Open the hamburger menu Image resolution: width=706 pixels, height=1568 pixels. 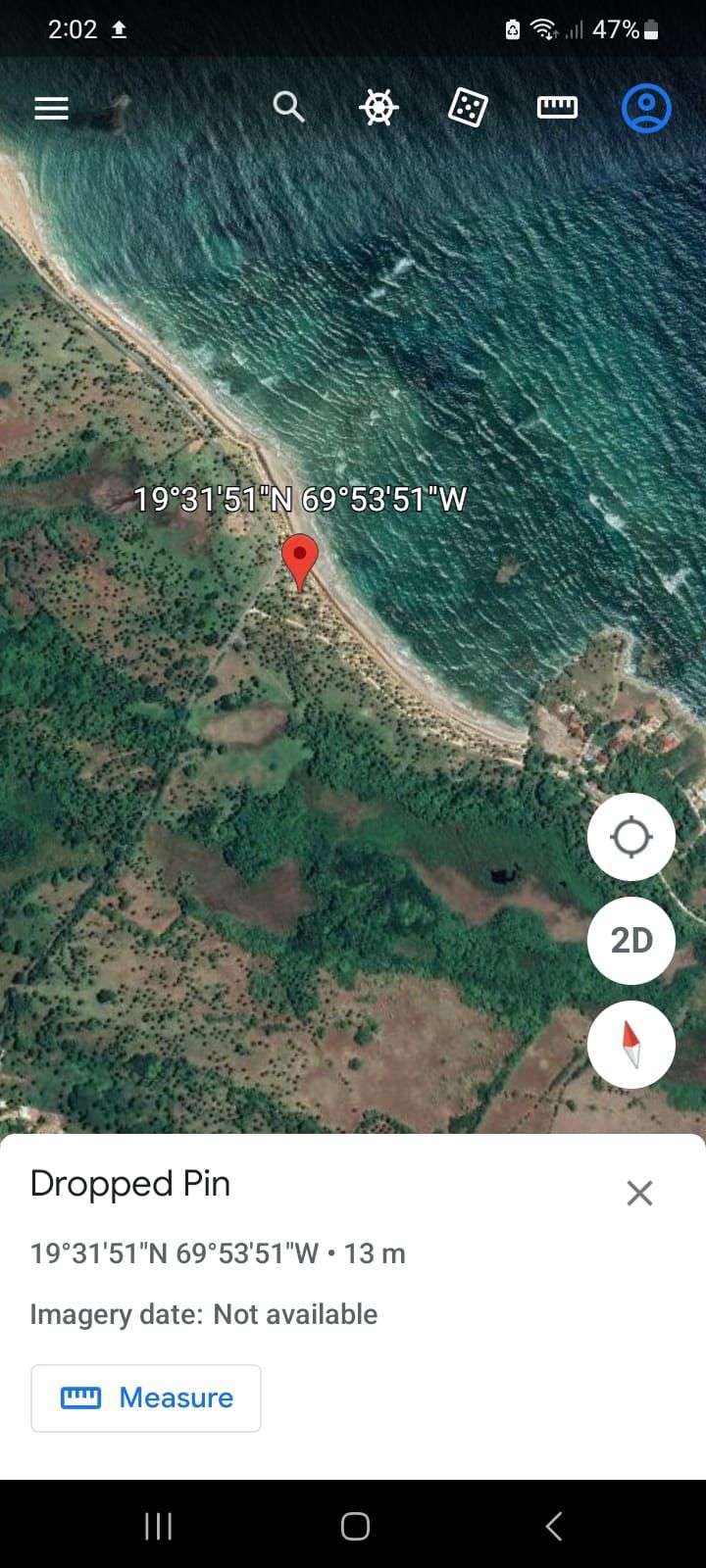coord(51,108)
